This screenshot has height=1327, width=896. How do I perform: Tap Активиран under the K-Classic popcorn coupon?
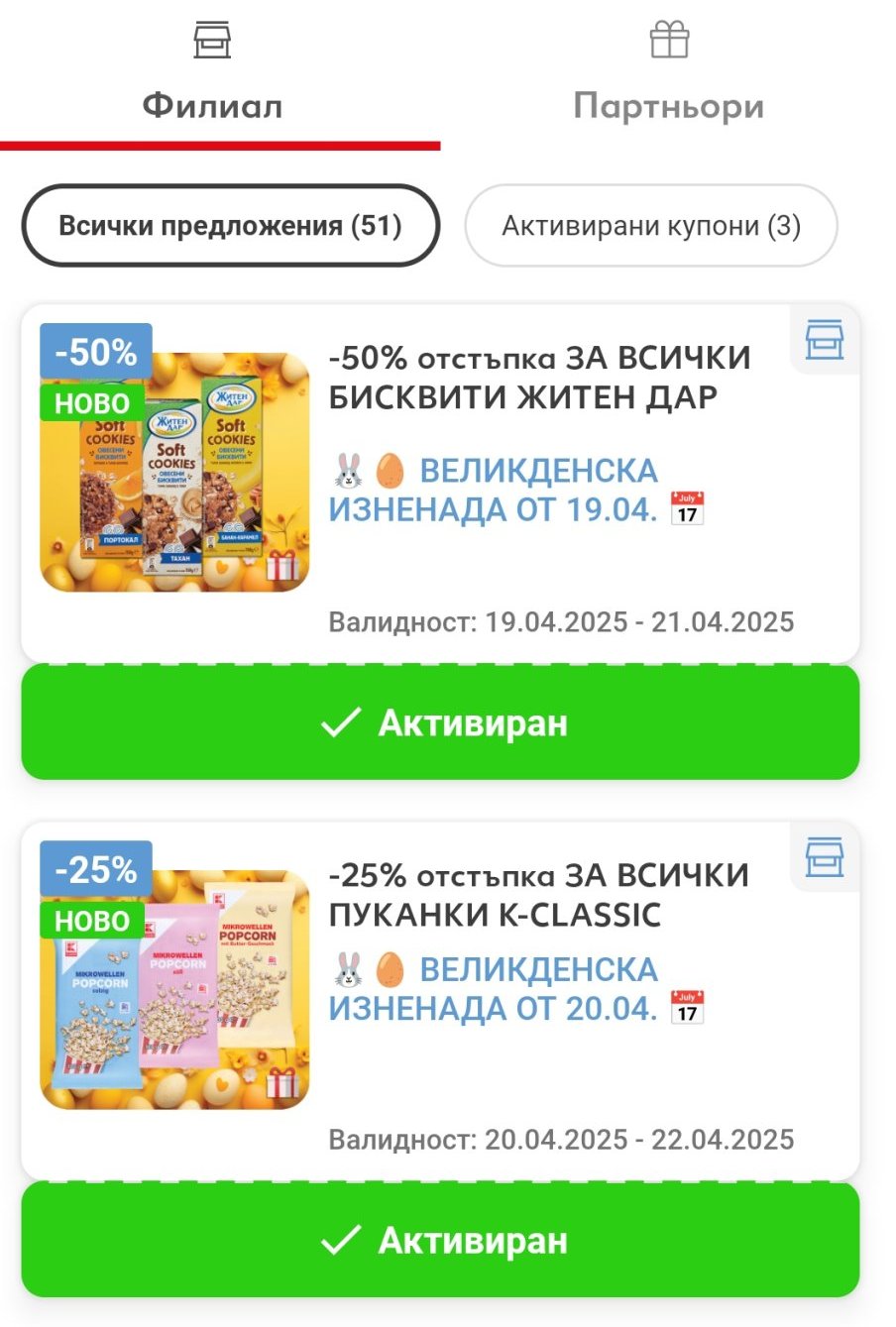(440, 1241)
